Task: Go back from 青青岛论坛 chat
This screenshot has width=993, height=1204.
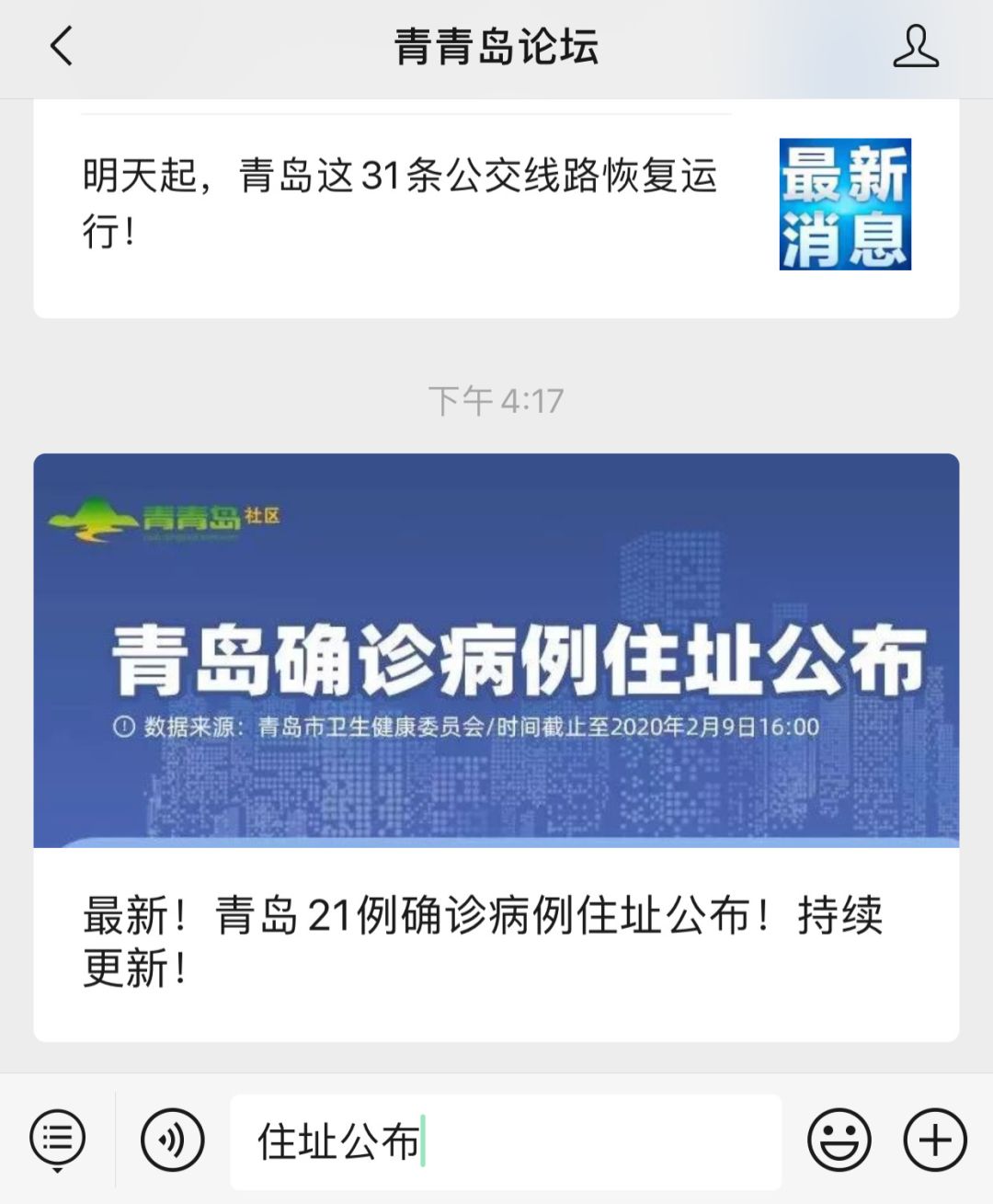Action: click(62, 46)
